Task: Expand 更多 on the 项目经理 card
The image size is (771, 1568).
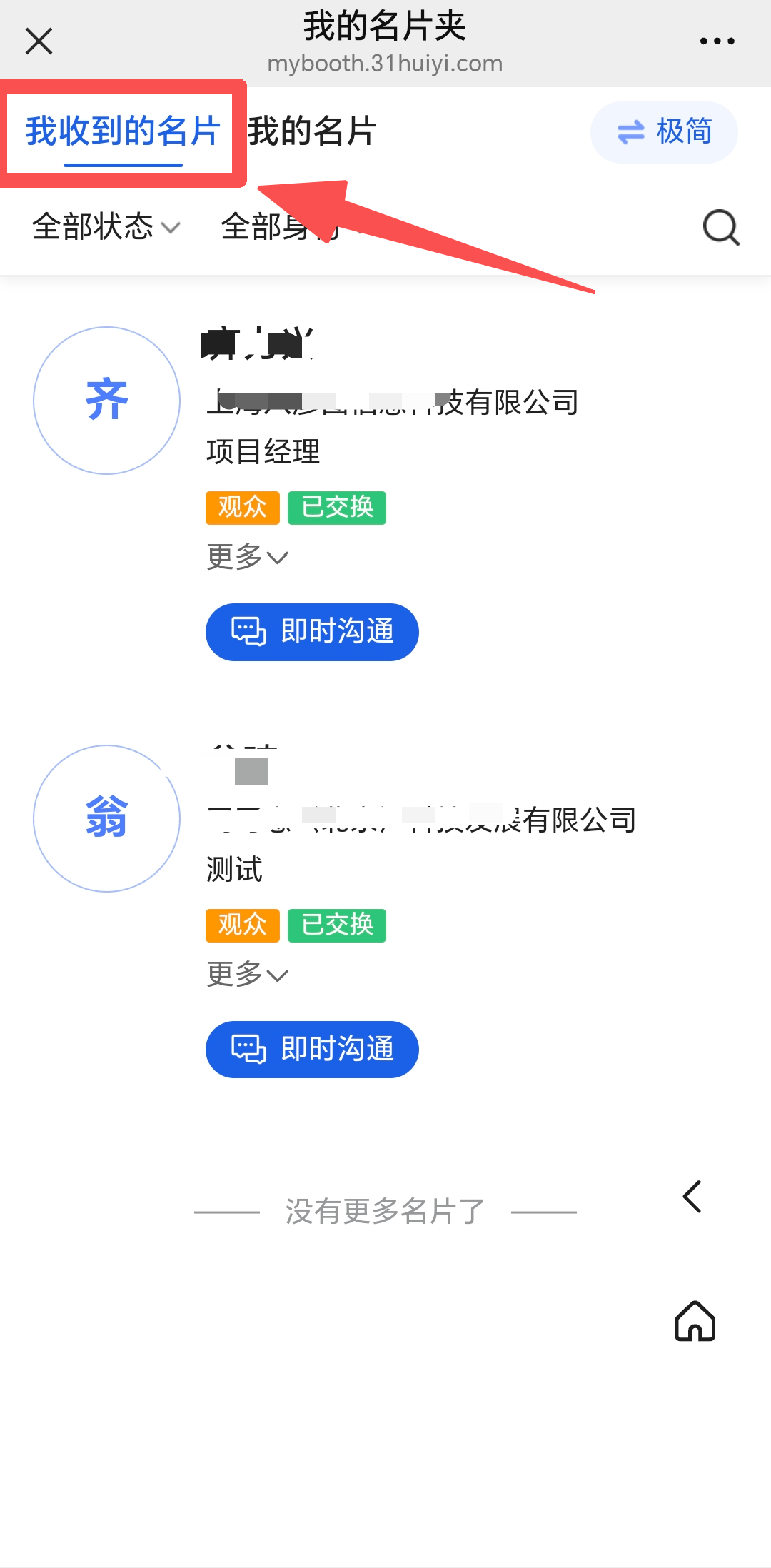Action: tap(247, 557)
